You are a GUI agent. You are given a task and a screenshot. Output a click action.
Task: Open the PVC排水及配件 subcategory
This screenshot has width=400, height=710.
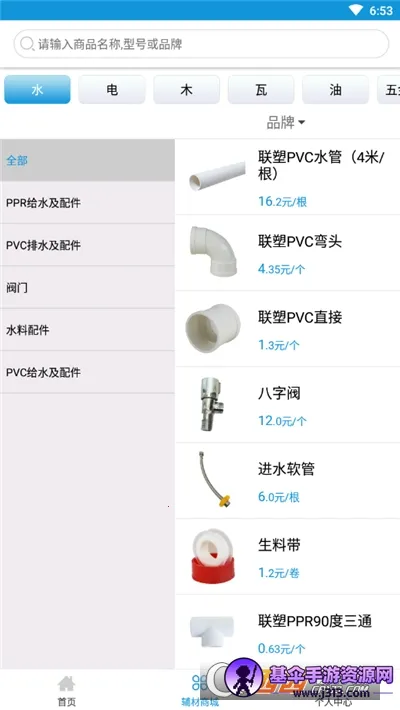pyautogui.click(x=87, y=245)
